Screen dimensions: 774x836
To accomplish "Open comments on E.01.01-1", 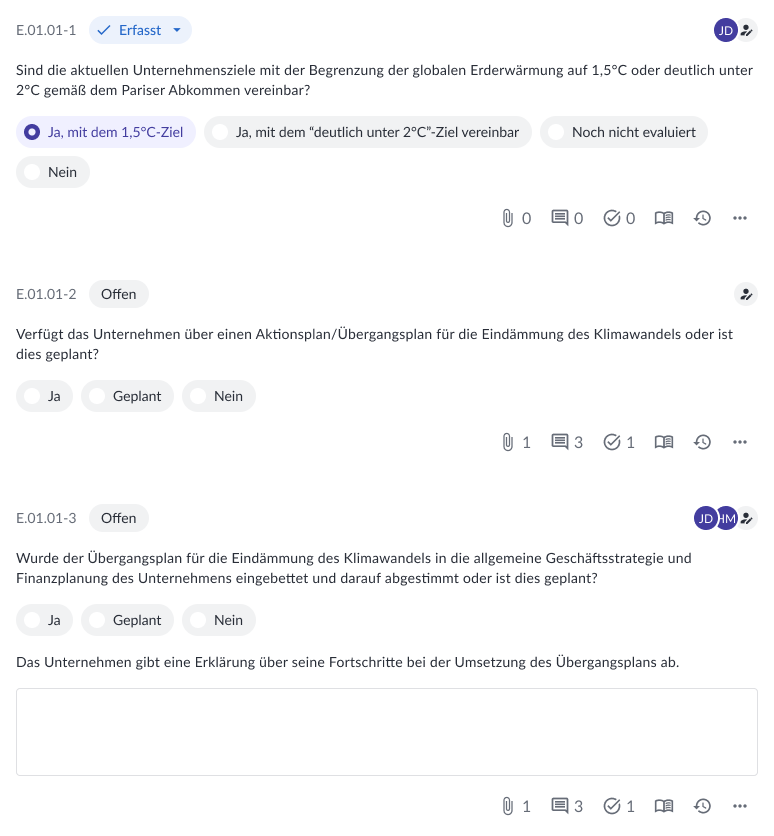I will coord(567,218).
